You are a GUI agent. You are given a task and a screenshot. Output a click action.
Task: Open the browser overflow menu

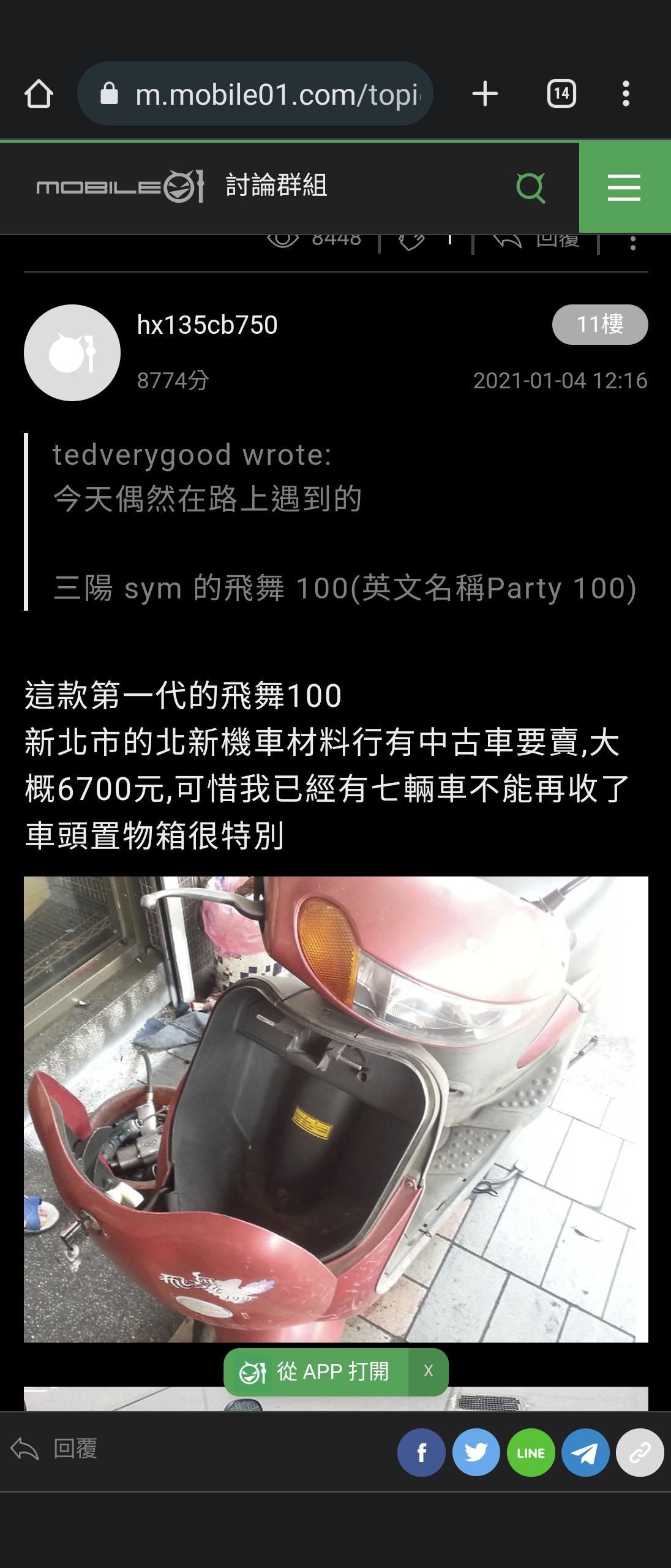click(x=625, y=94)
